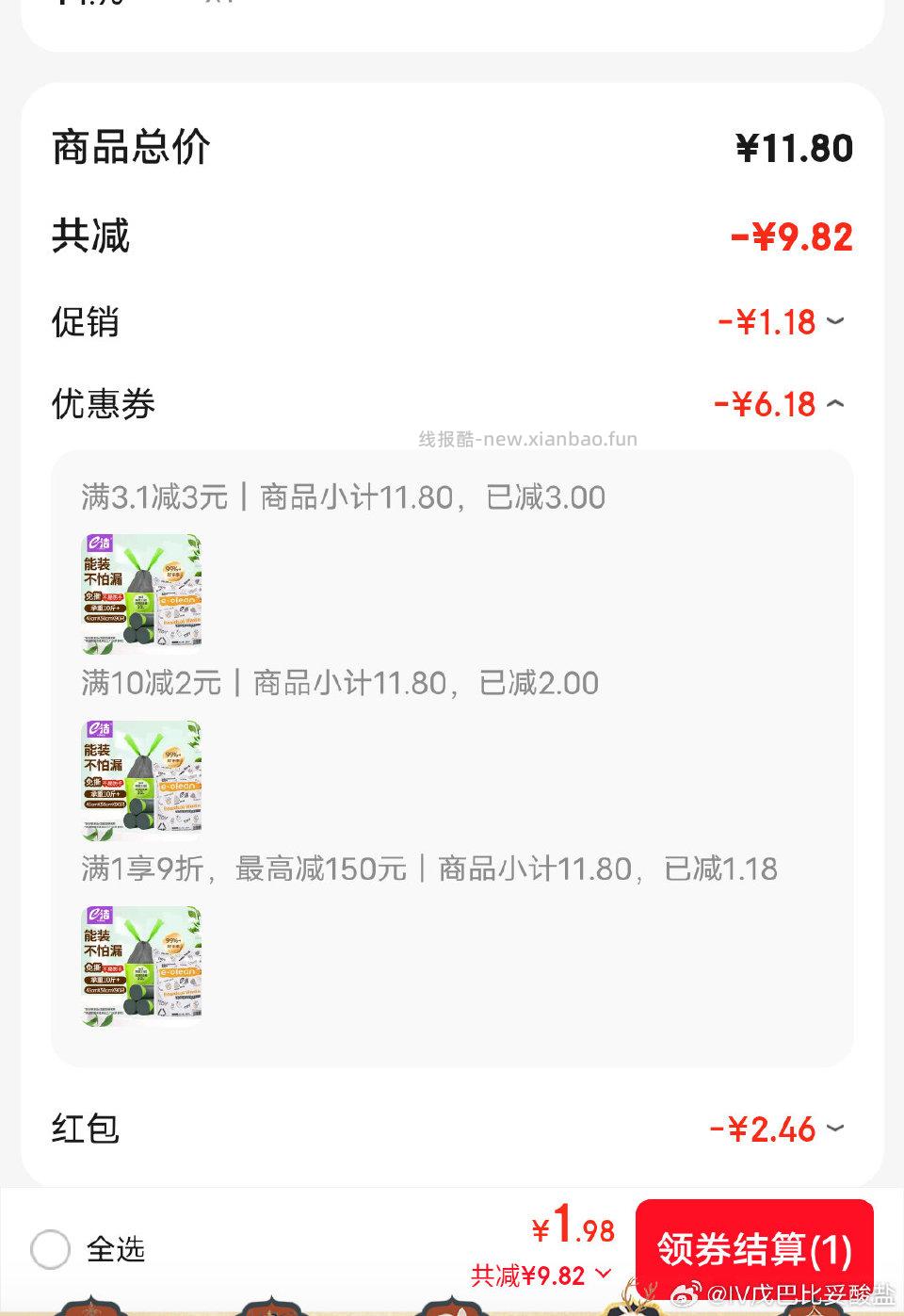Screen dimensions: 904x1316
Task: Tap the deer-antler badge icon near the checkout button
Action: click(633, 1305)
